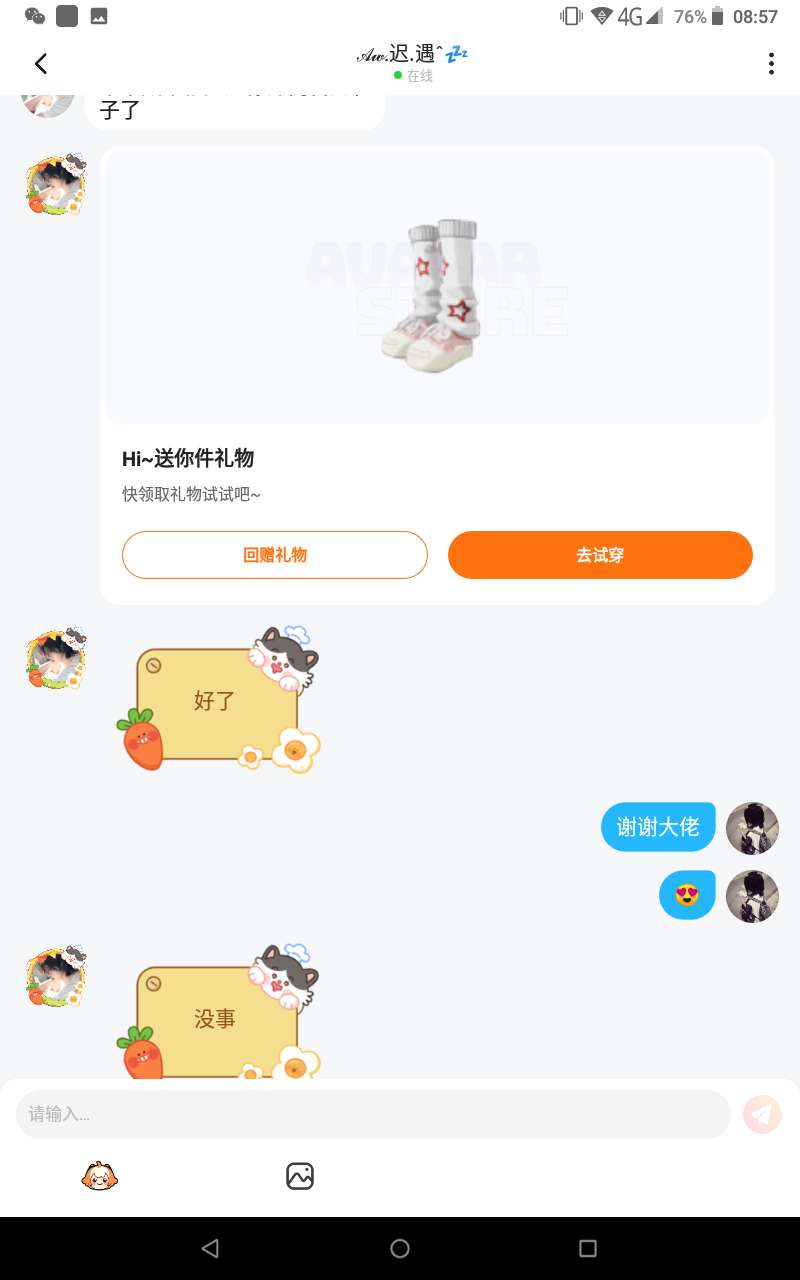Image resolution: width=800 pixels, height=1280 pixels.
Task: Open the avatar emoji sticker picker
Action: click(x=100, y=1176)
